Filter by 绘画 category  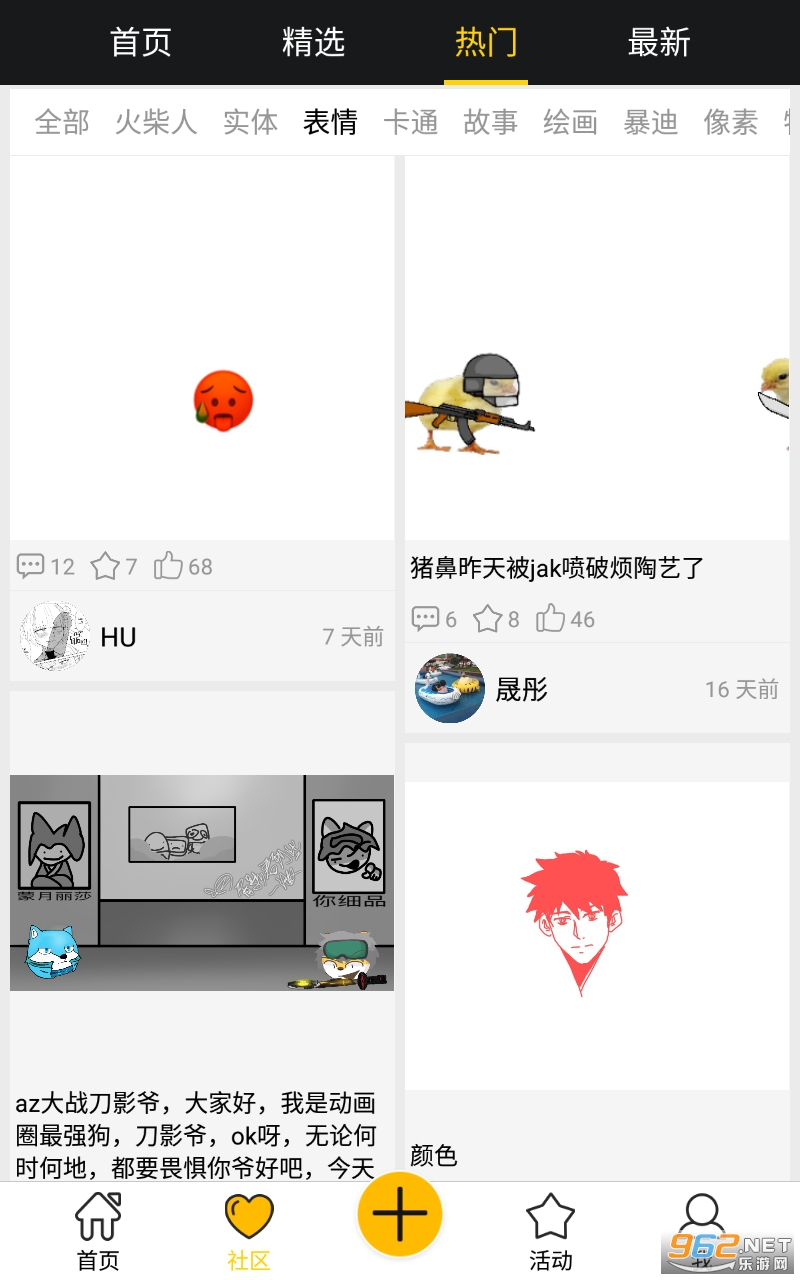tap(570, 122)
